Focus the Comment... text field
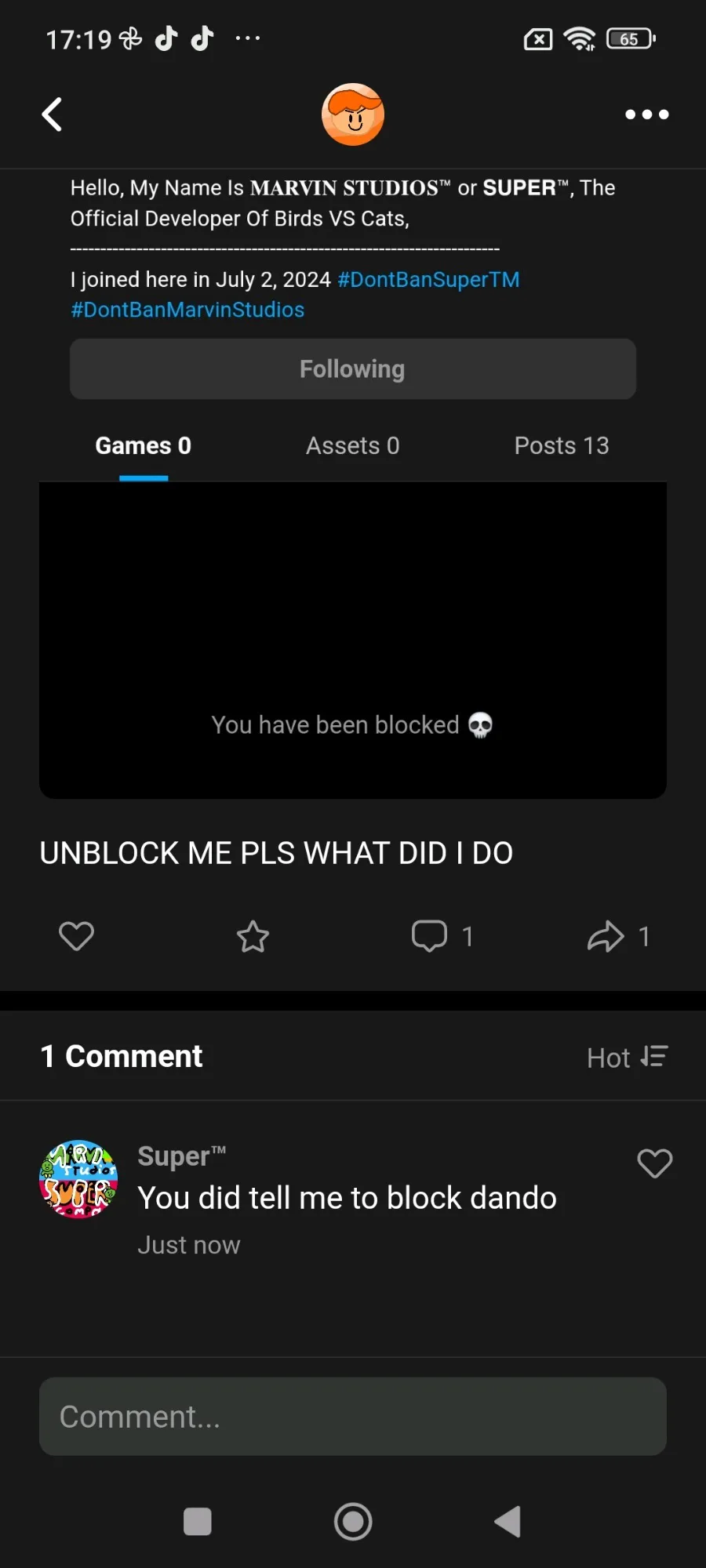 click(x=353, y=1417)
